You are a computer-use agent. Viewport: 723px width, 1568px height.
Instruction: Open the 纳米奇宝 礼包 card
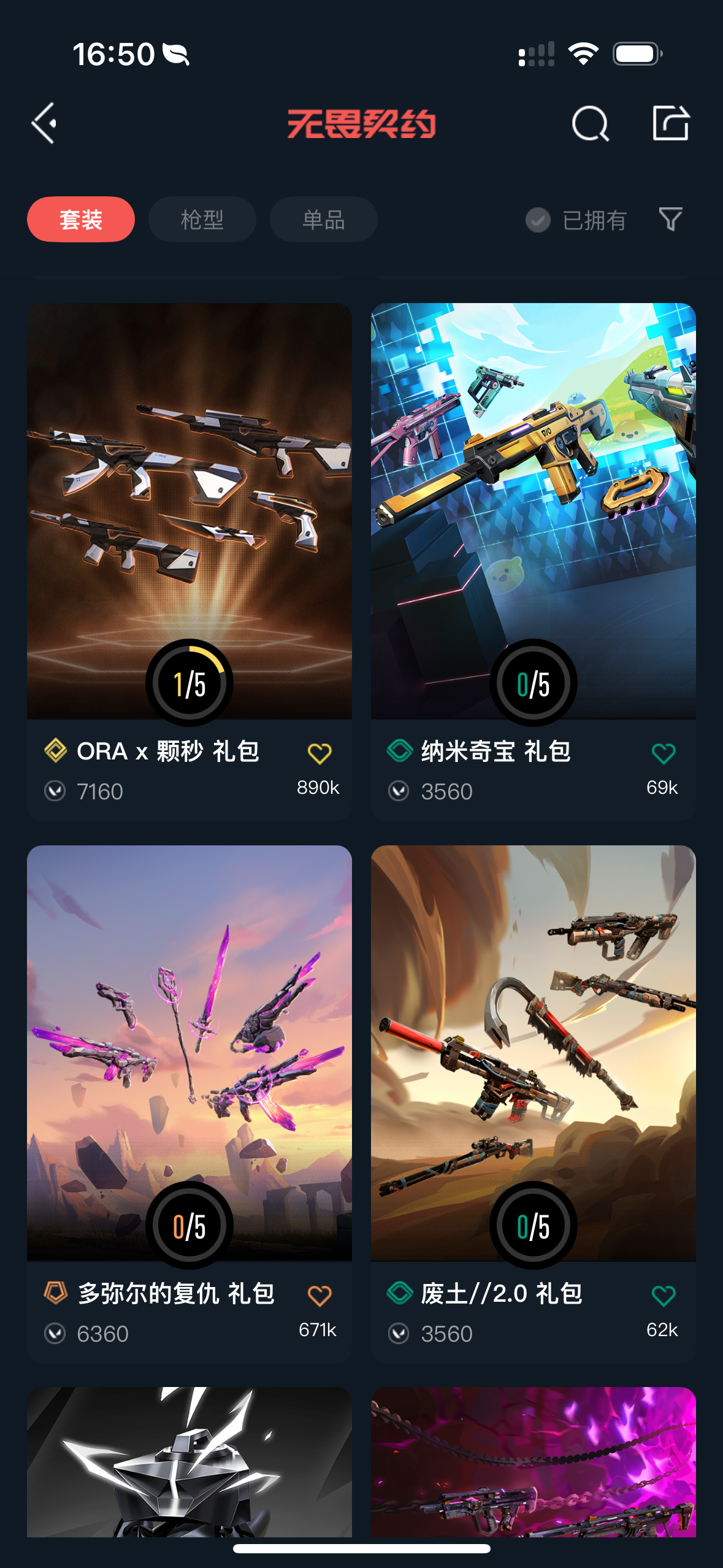tap(533, 509)
